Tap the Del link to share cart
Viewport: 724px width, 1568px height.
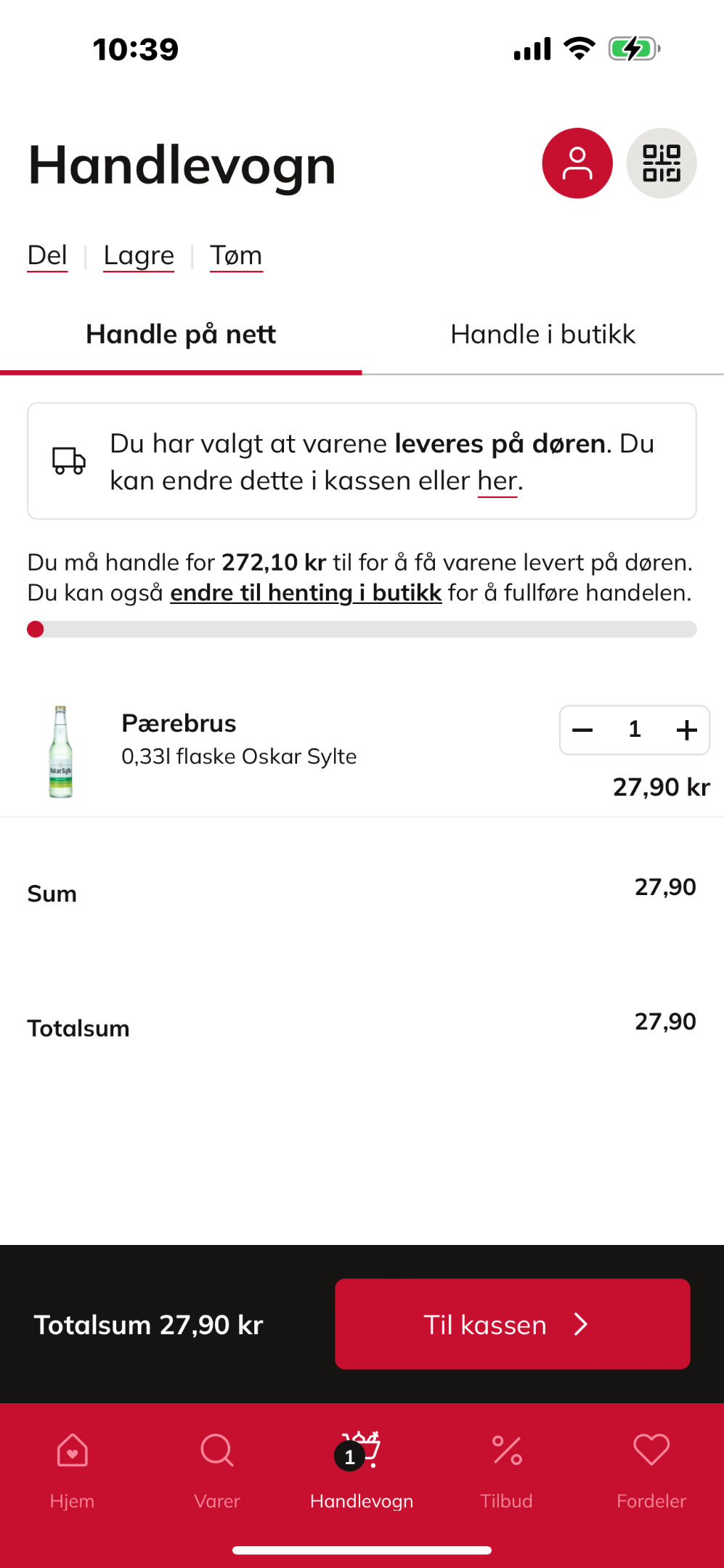47,256
